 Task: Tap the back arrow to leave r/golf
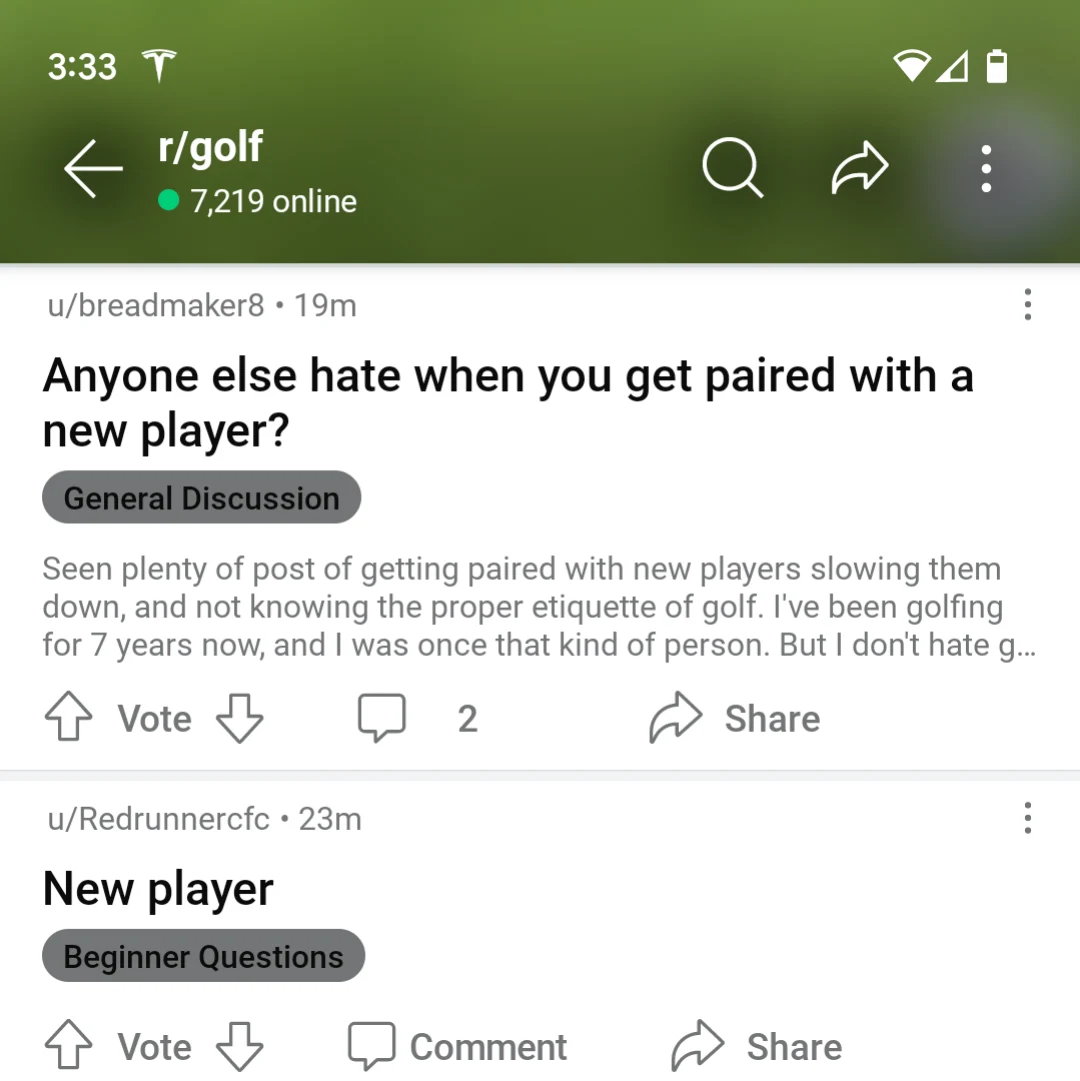click(92, 168)
